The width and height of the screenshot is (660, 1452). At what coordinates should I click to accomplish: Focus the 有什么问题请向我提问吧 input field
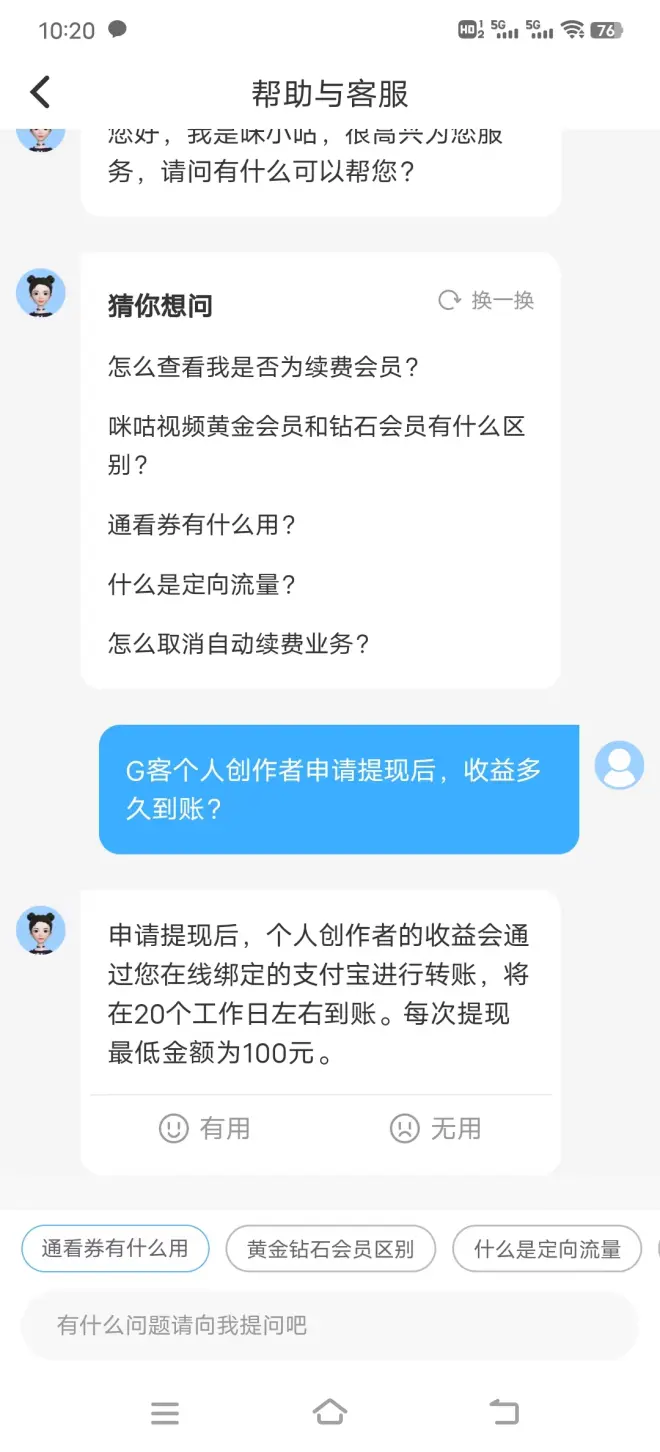tap(328, 1326)
